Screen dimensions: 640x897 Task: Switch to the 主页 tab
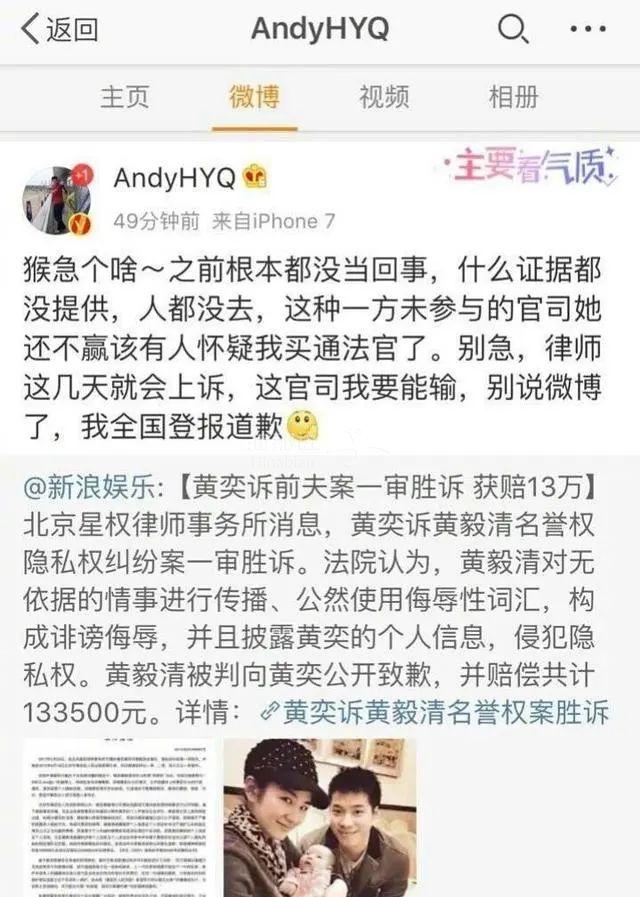coord(125,97)
